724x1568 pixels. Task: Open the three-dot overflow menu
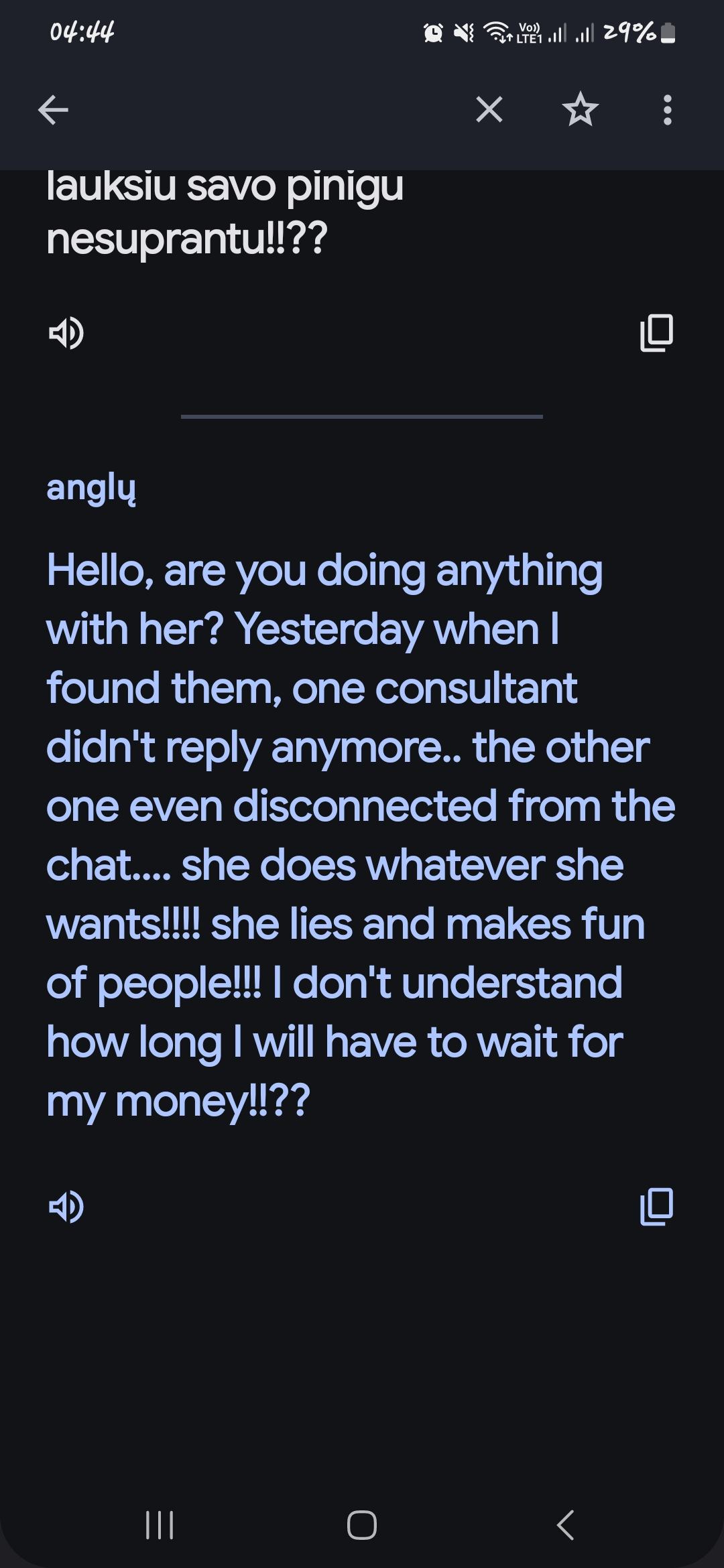coord(667,110)
